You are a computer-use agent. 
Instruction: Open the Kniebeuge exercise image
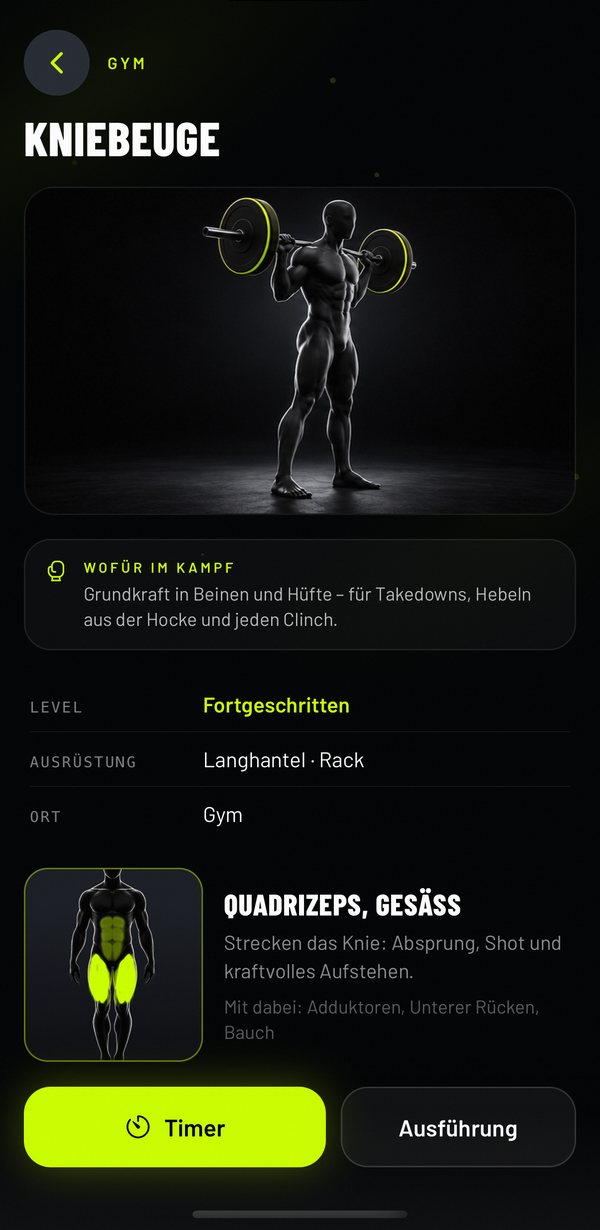pos(300,351)
